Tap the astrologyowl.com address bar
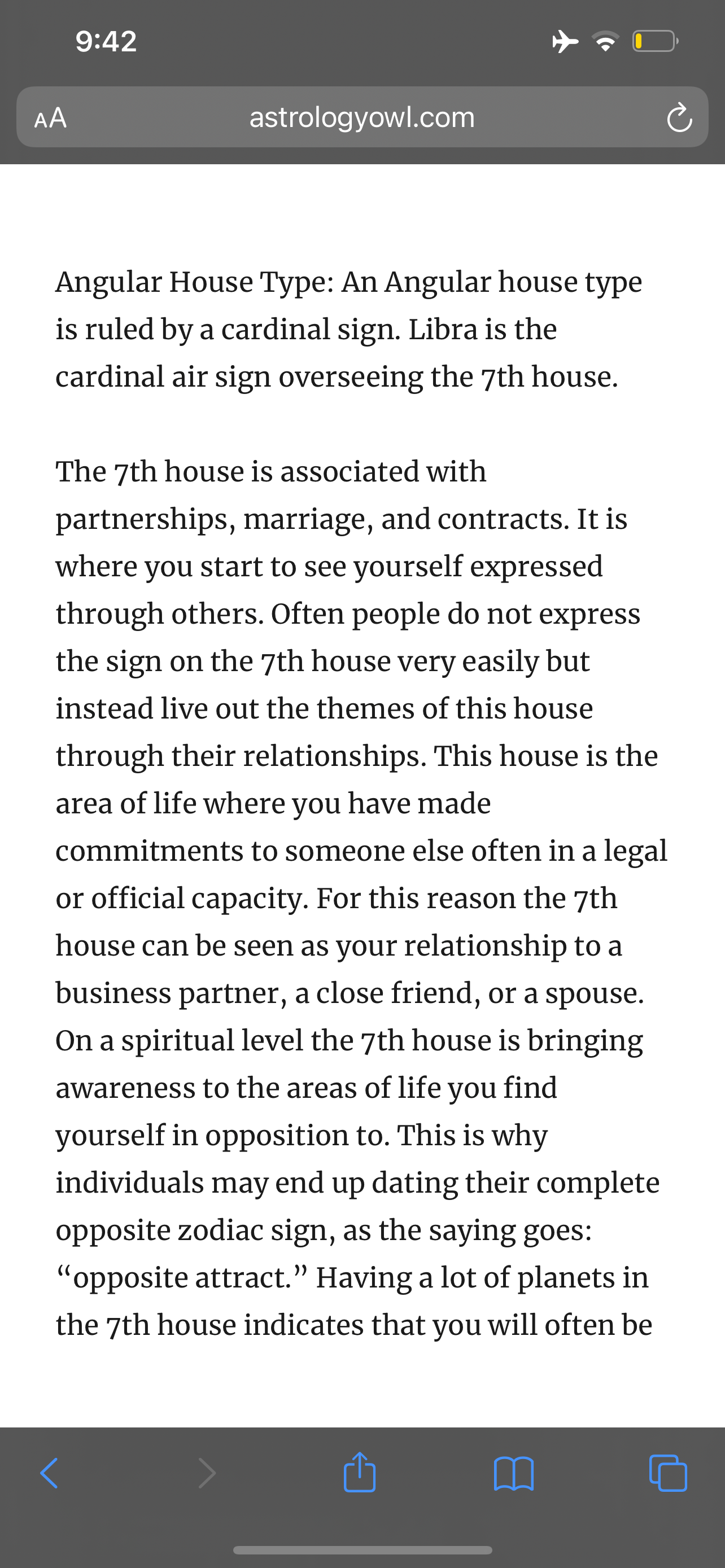The image size is (725, 1568). pyautogui.click(x=361, y=117)
